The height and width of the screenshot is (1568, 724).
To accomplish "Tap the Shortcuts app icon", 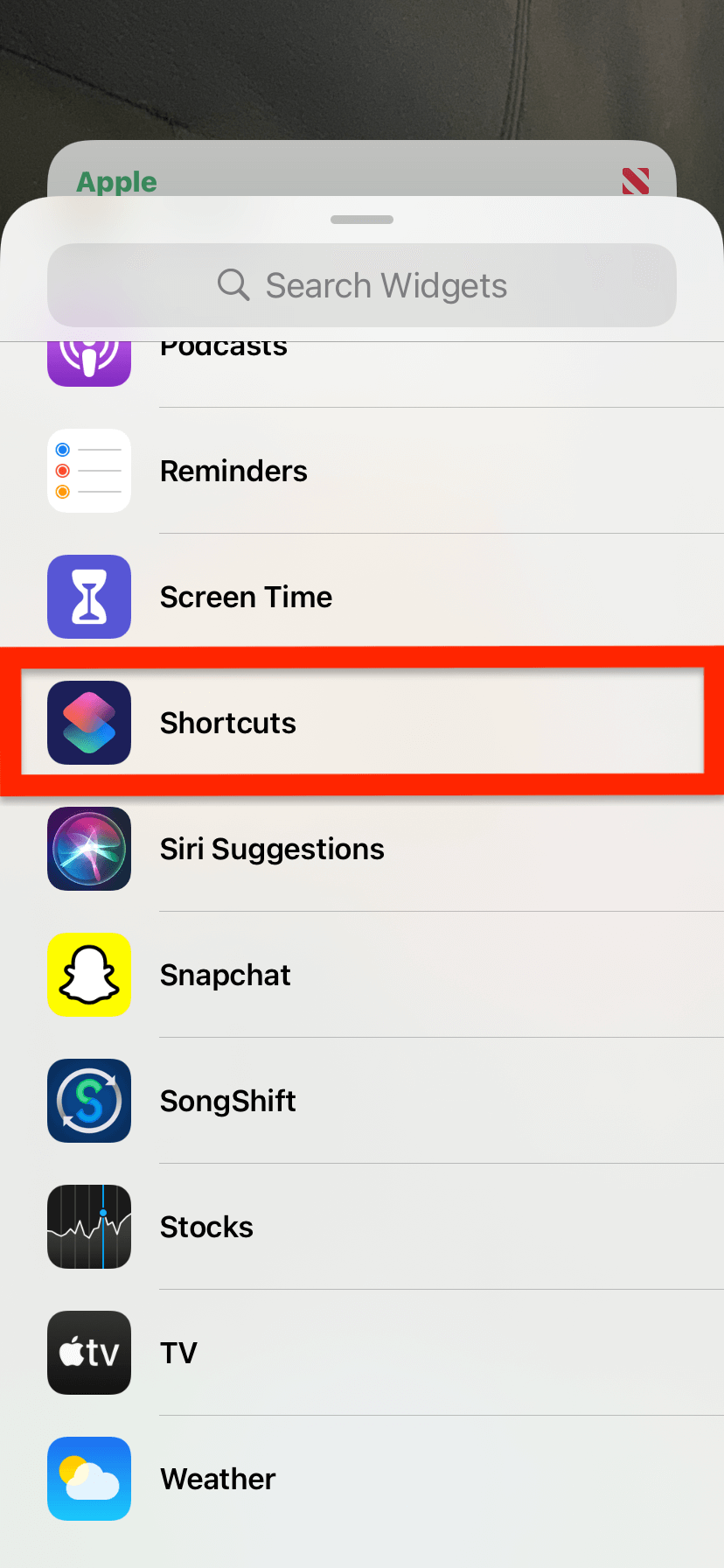I will 88,723.
